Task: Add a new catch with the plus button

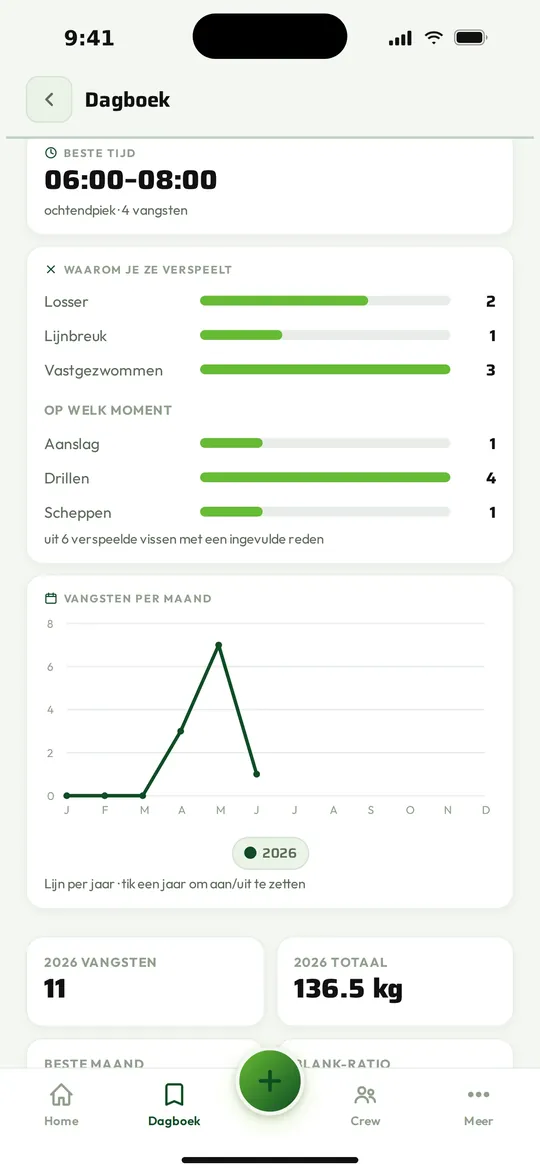Action: (x=270, y=1081)
